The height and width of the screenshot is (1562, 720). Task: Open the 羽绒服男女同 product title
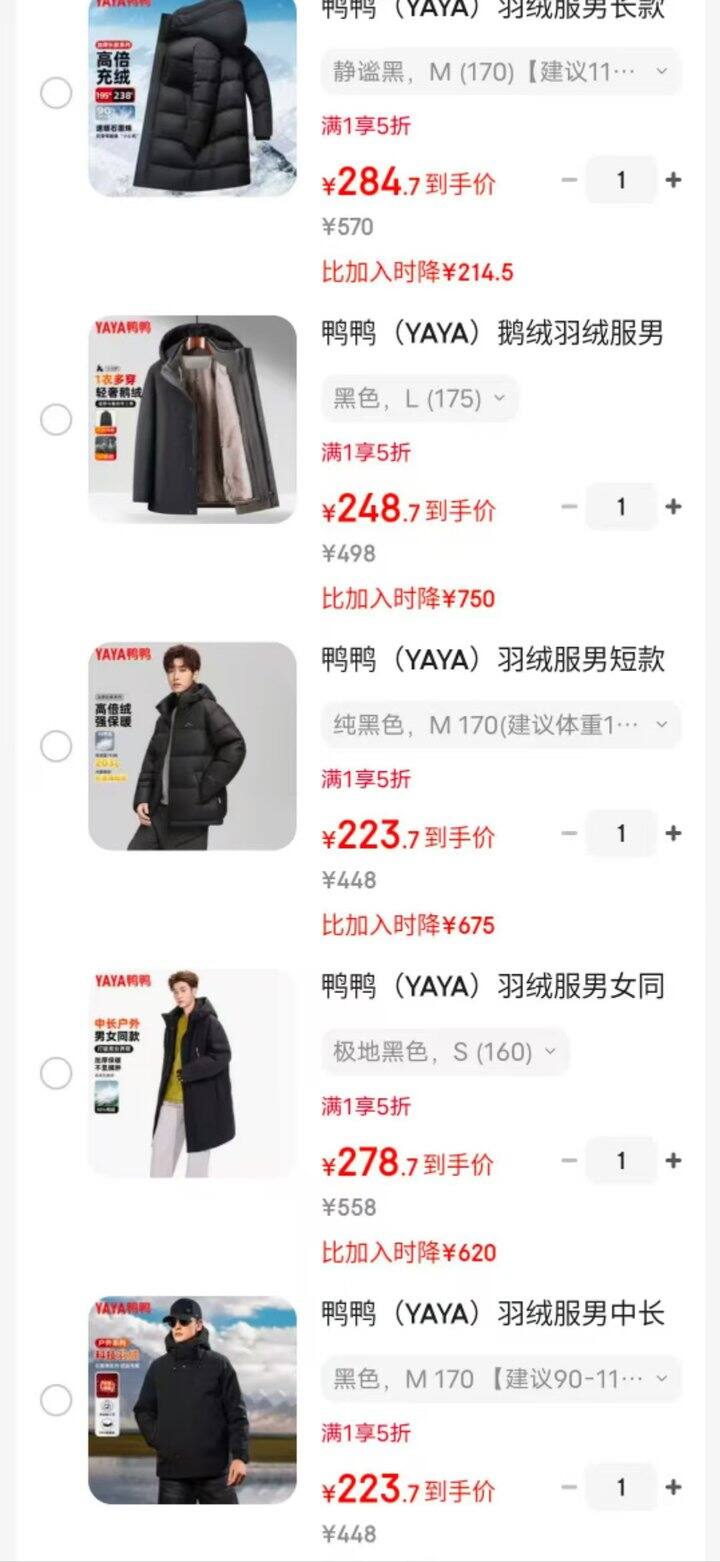493,987
